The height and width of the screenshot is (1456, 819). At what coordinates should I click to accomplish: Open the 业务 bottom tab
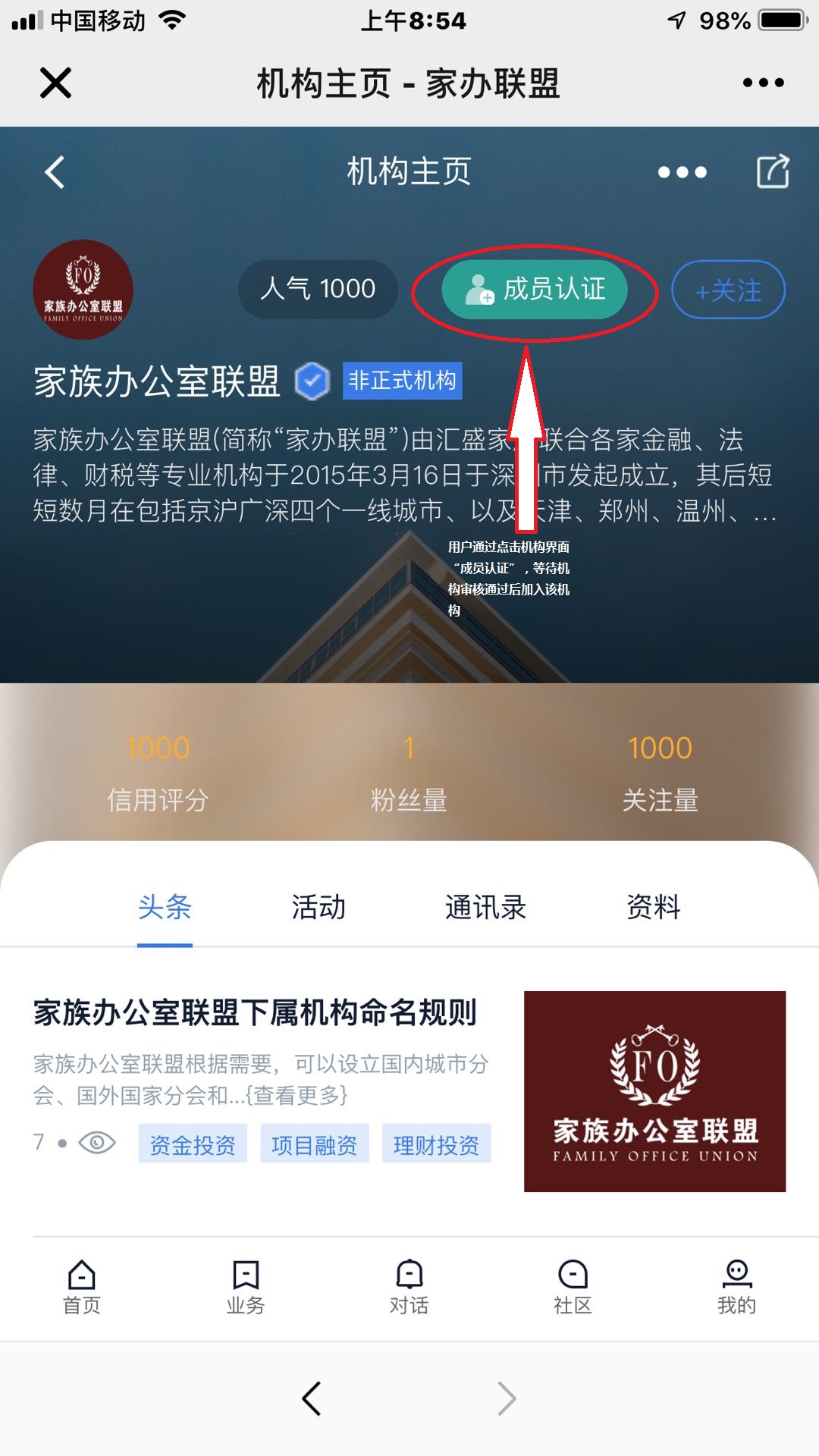[x=246, y=1286]
